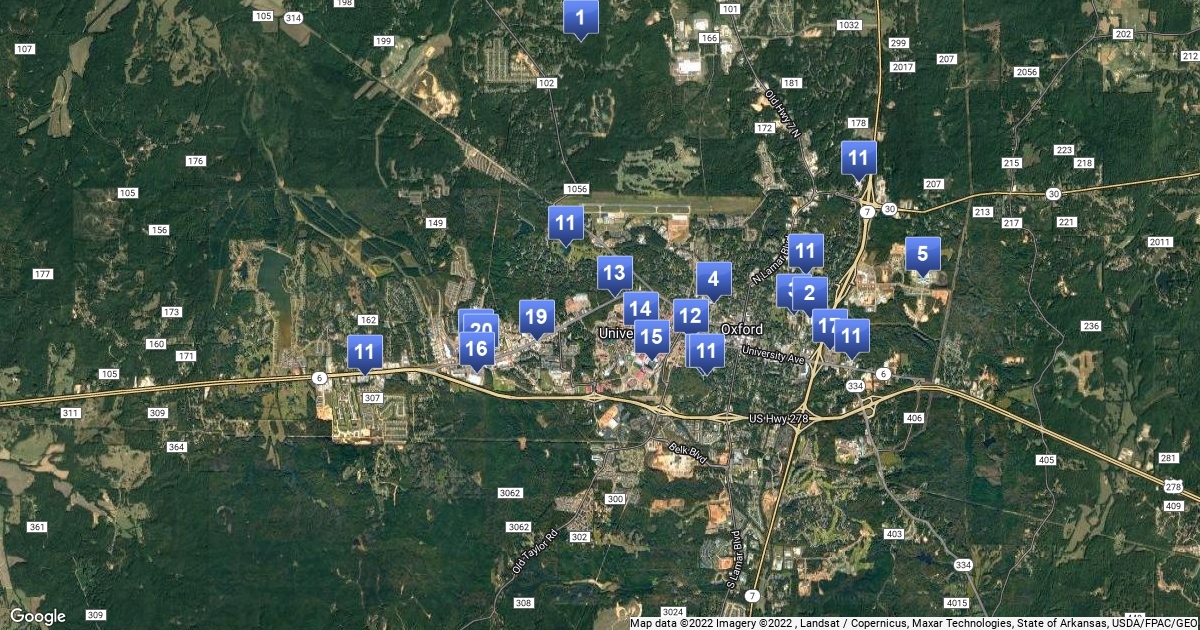The image size is (1200, 630).
Task: Select map marker number 13
Action: click(x=615, y=272)
